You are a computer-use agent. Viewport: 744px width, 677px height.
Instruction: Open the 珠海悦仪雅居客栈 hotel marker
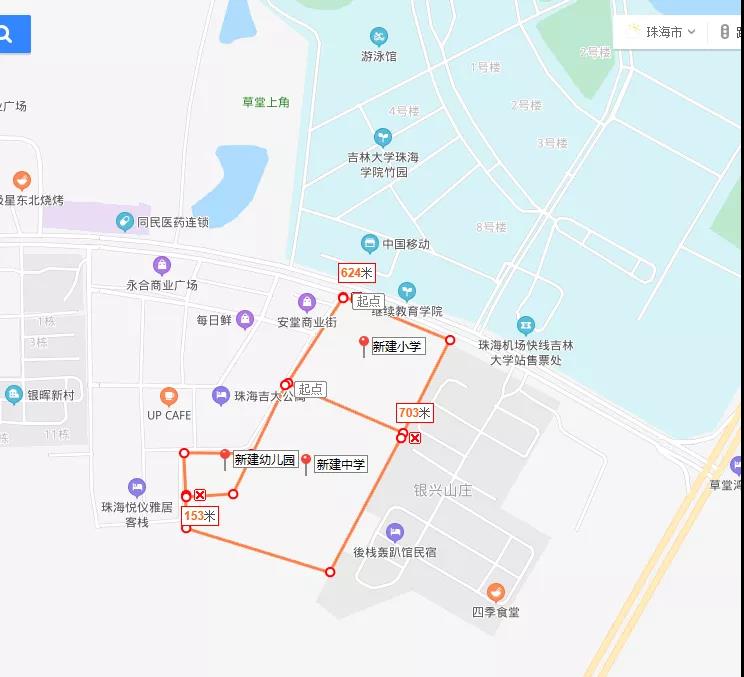(x=137, y=487)
